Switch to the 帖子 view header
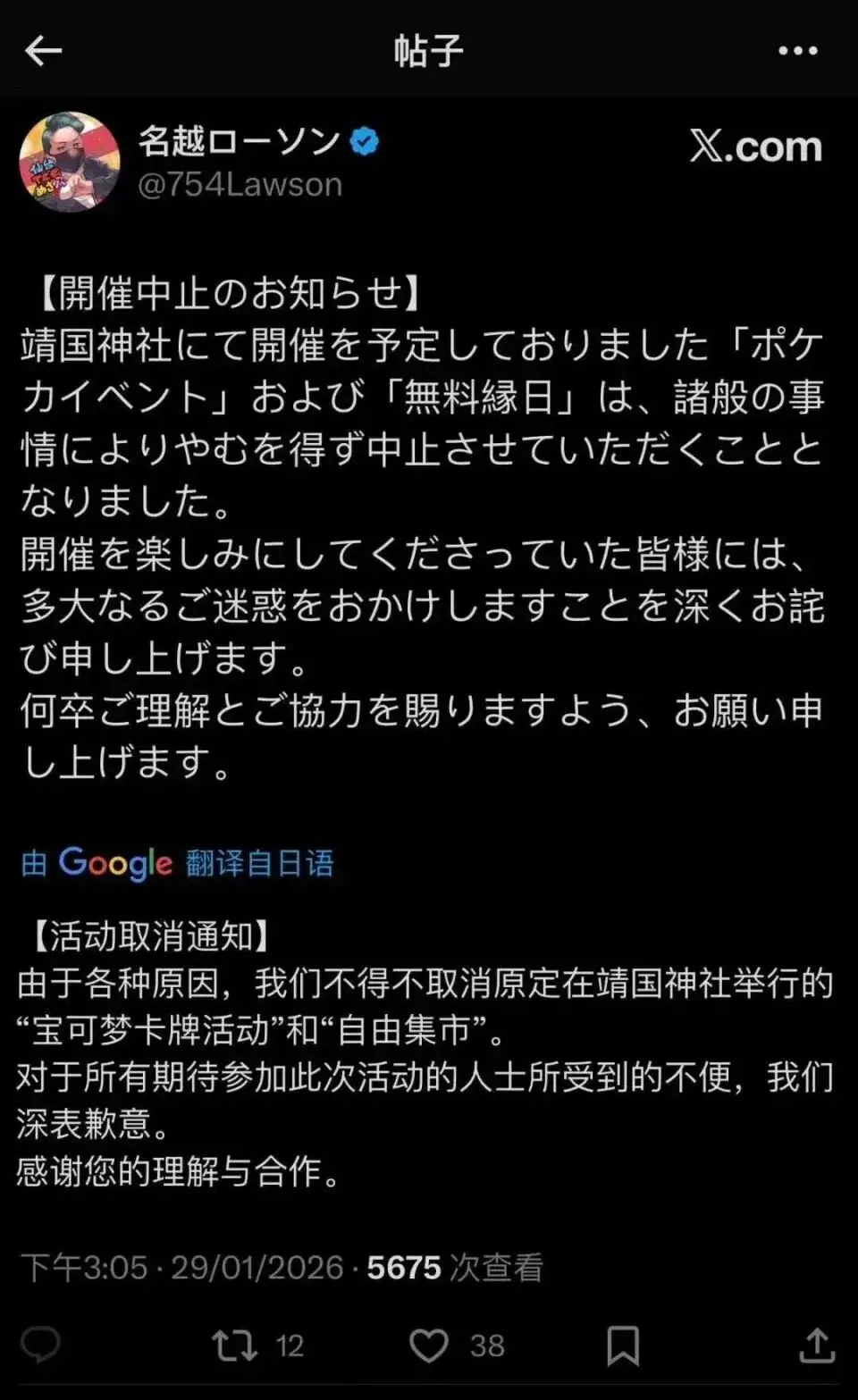The height and width of the screenshot is (1400, 858). tap(428, 51)
